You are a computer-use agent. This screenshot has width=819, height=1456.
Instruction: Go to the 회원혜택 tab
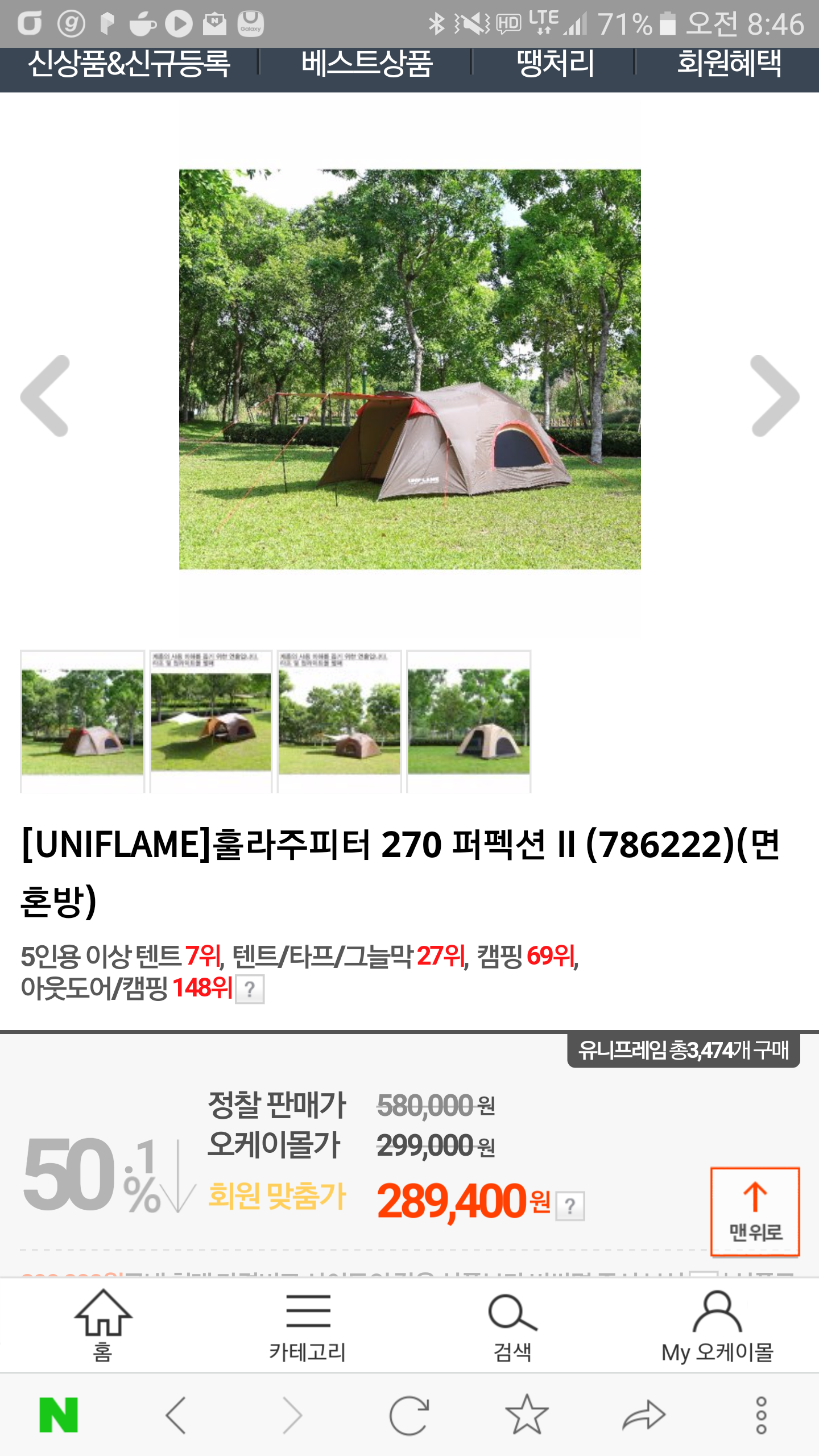[x=729, y=64]
